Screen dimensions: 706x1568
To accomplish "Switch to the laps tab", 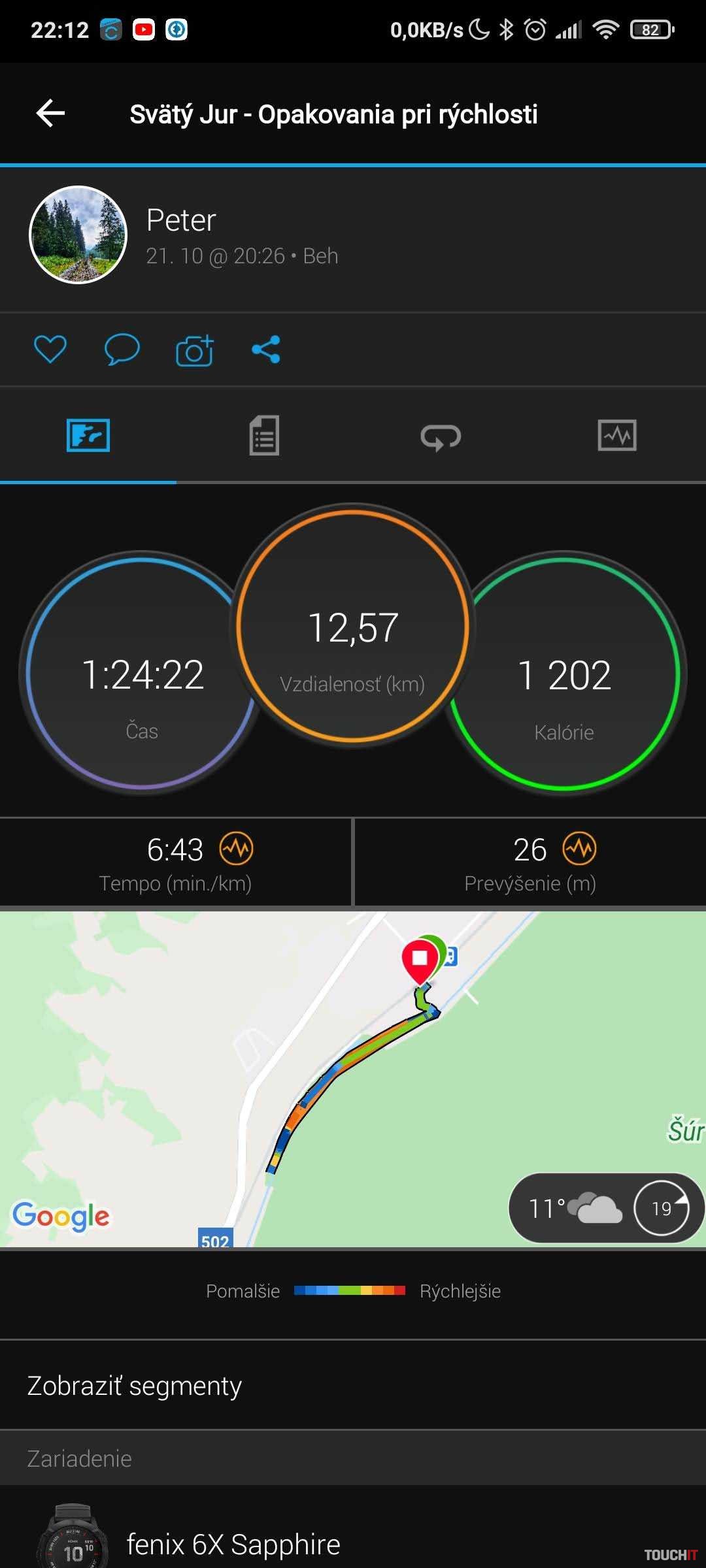I will pos(441,436).
